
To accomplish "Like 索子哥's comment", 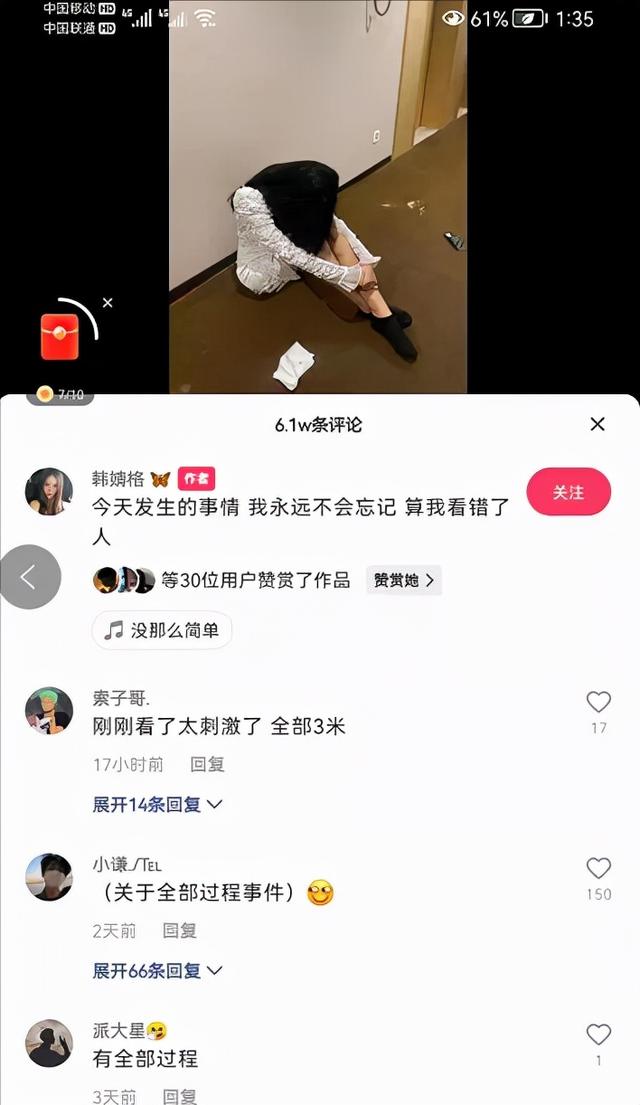I will [598, 702].
